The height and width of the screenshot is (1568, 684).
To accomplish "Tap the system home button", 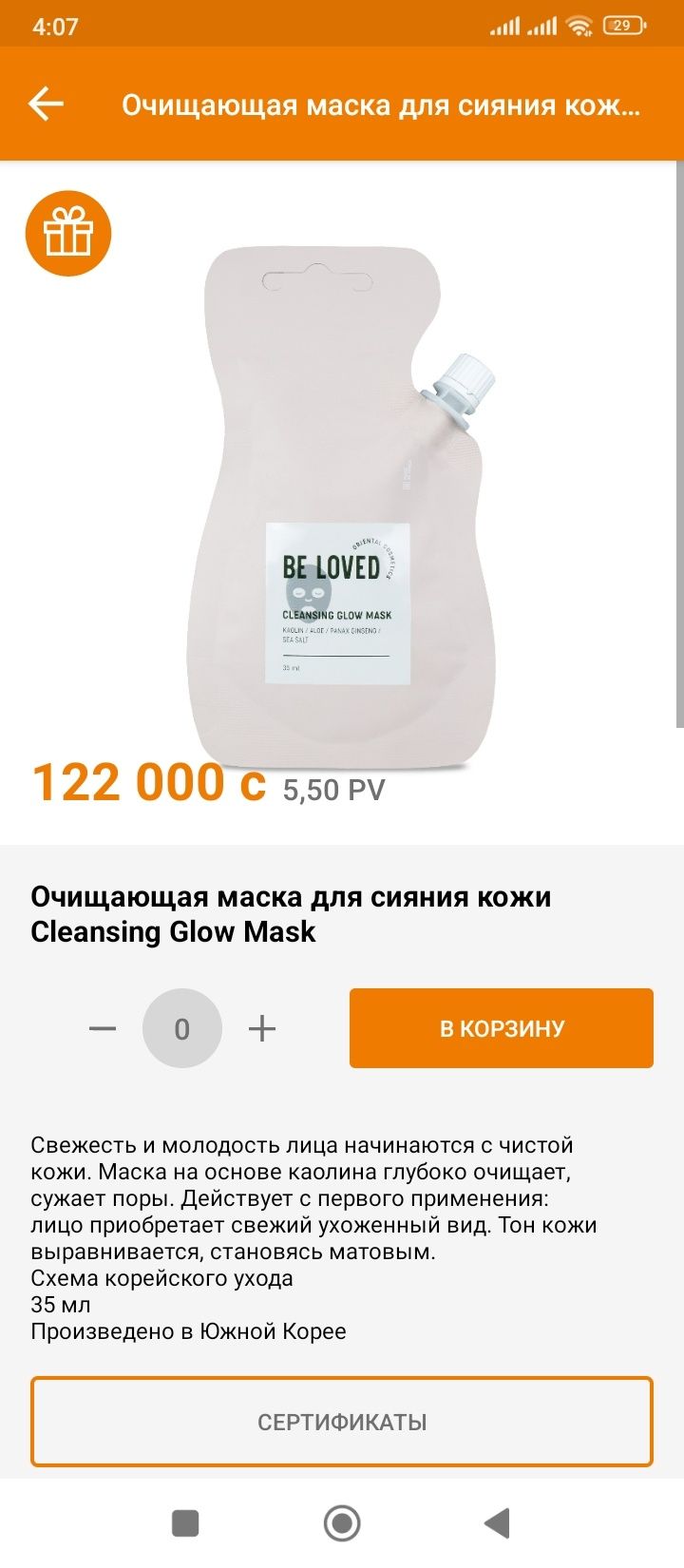I will pyautogui.click(x=342, y=1523).
